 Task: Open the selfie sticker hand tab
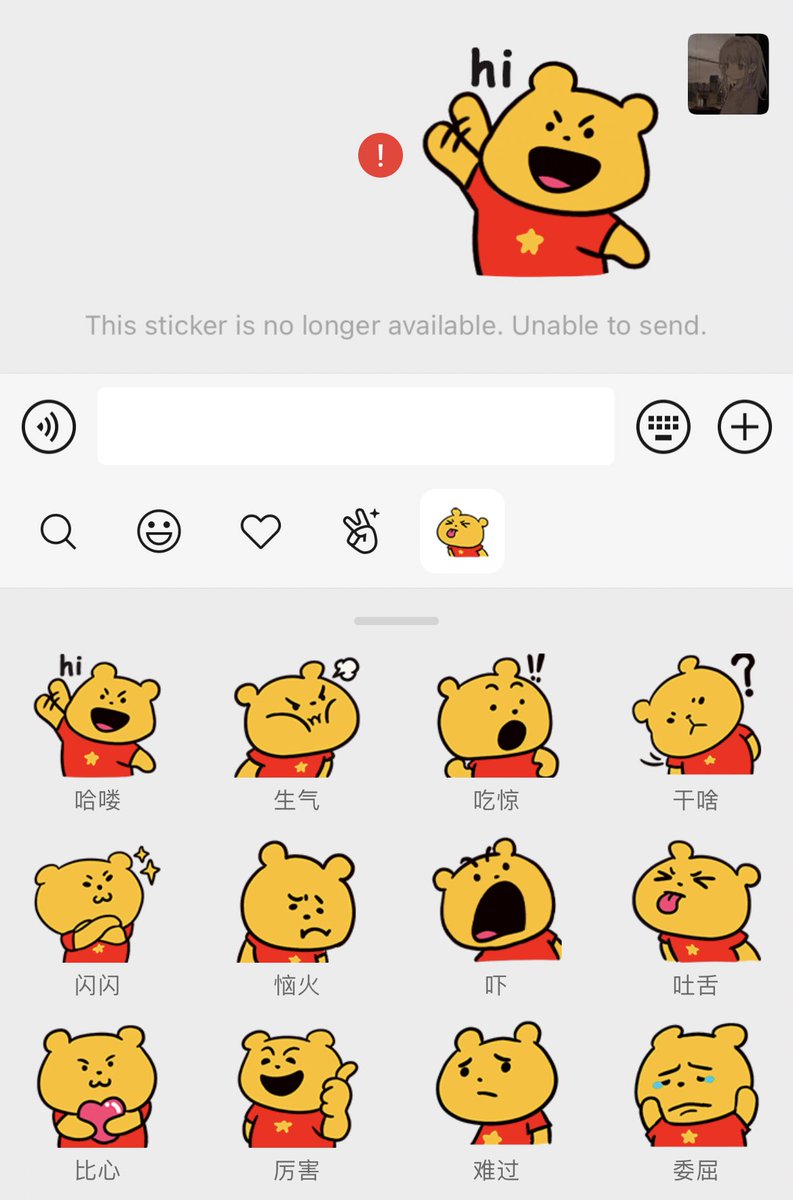[361, 531]
